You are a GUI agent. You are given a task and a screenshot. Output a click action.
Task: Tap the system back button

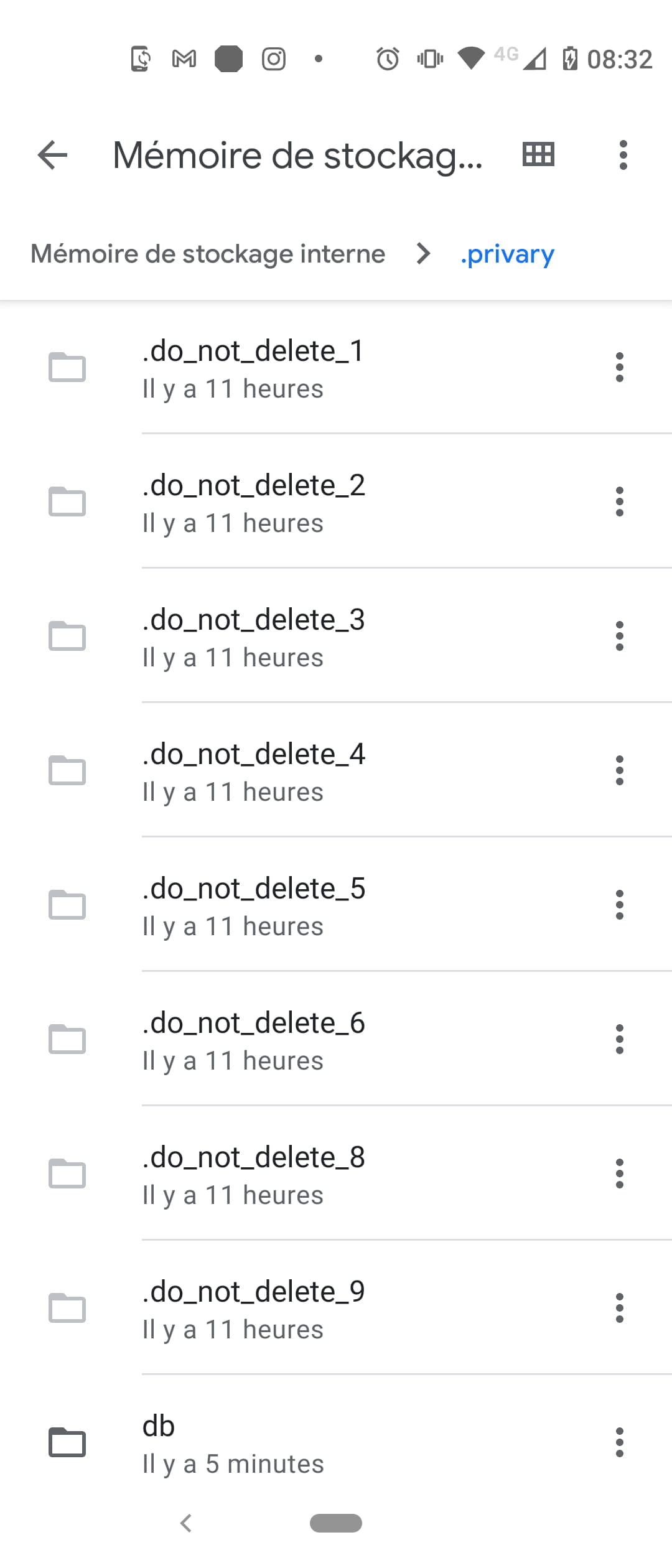185,1523
